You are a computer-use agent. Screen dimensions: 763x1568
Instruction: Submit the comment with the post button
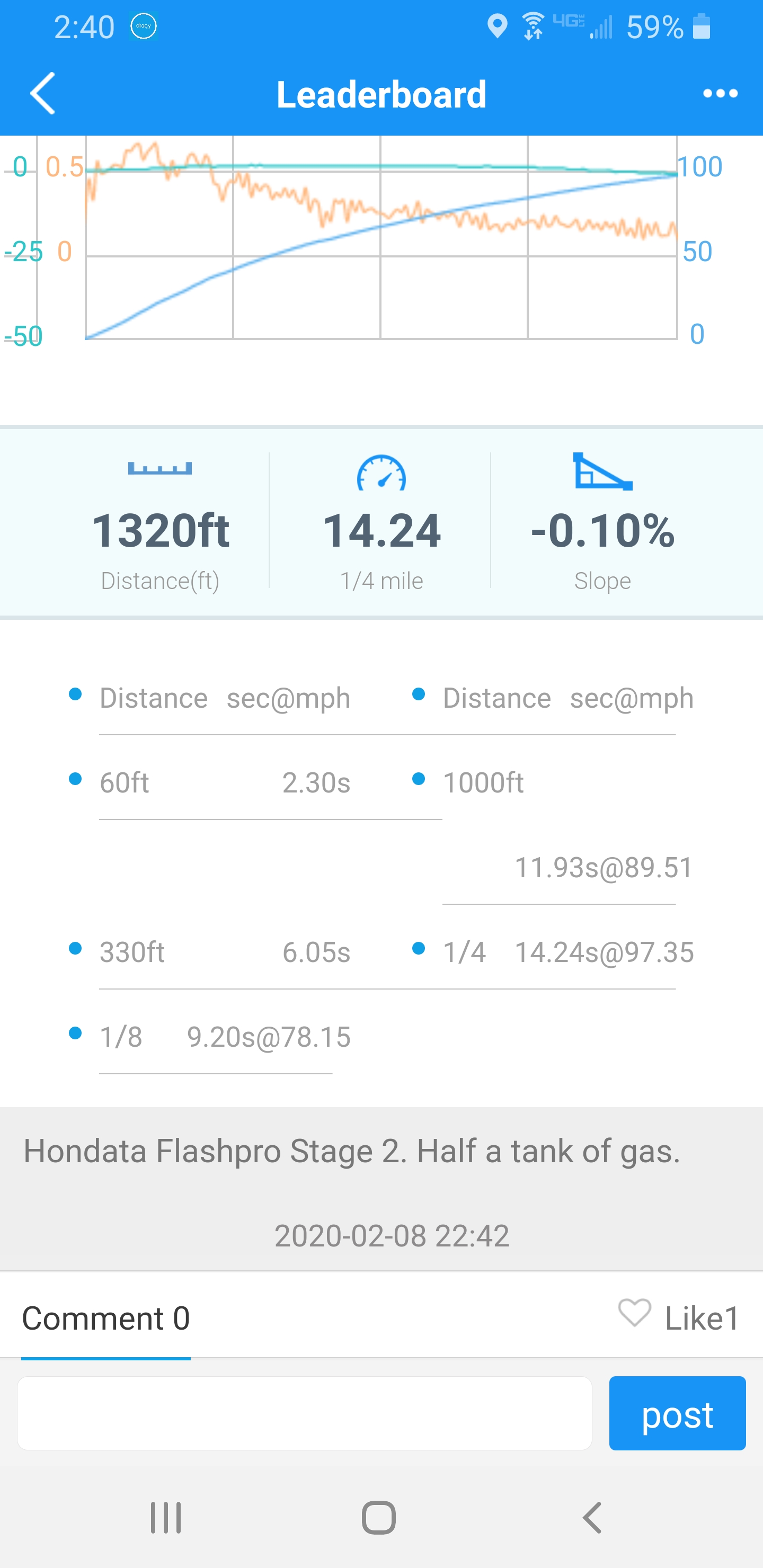(677, 1413)
